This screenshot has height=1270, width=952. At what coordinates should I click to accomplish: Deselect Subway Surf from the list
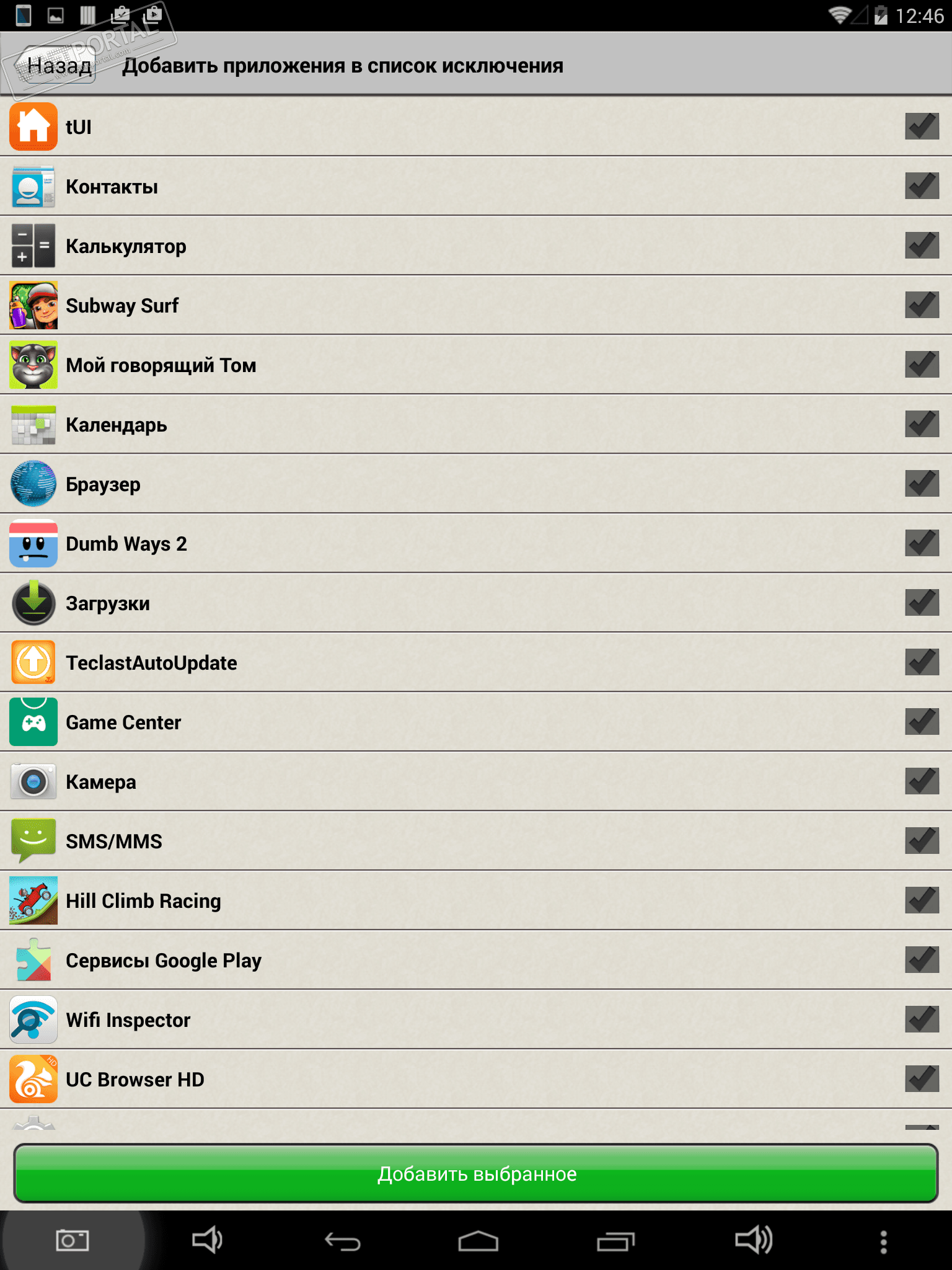point(922,305)
